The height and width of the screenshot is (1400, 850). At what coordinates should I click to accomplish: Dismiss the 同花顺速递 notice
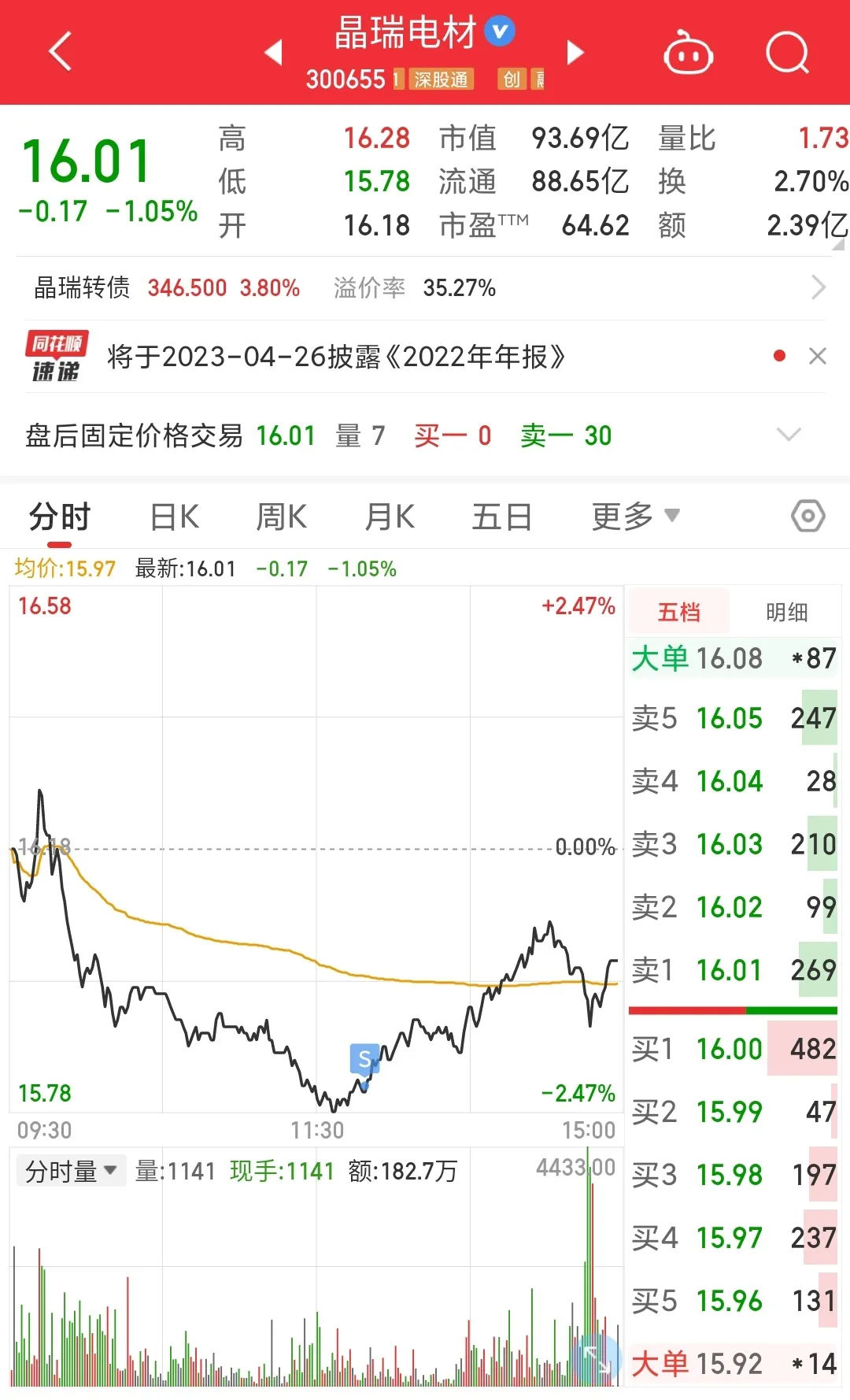[818, 356]
